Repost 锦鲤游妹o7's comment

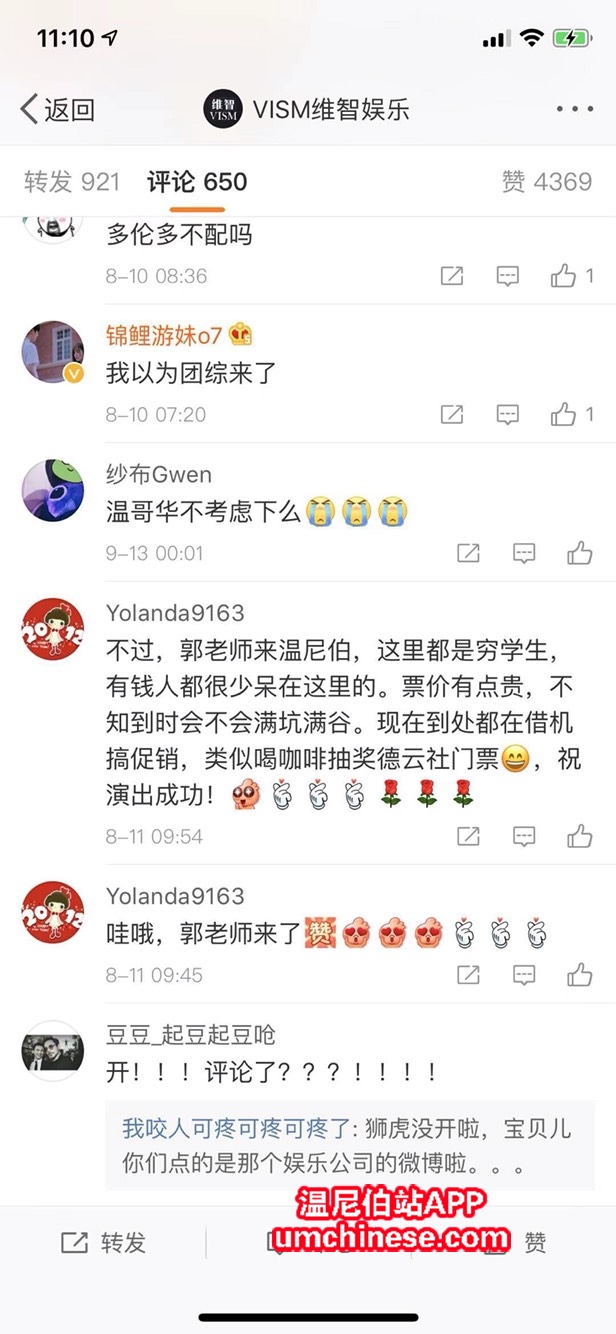[x=452, y=414]
